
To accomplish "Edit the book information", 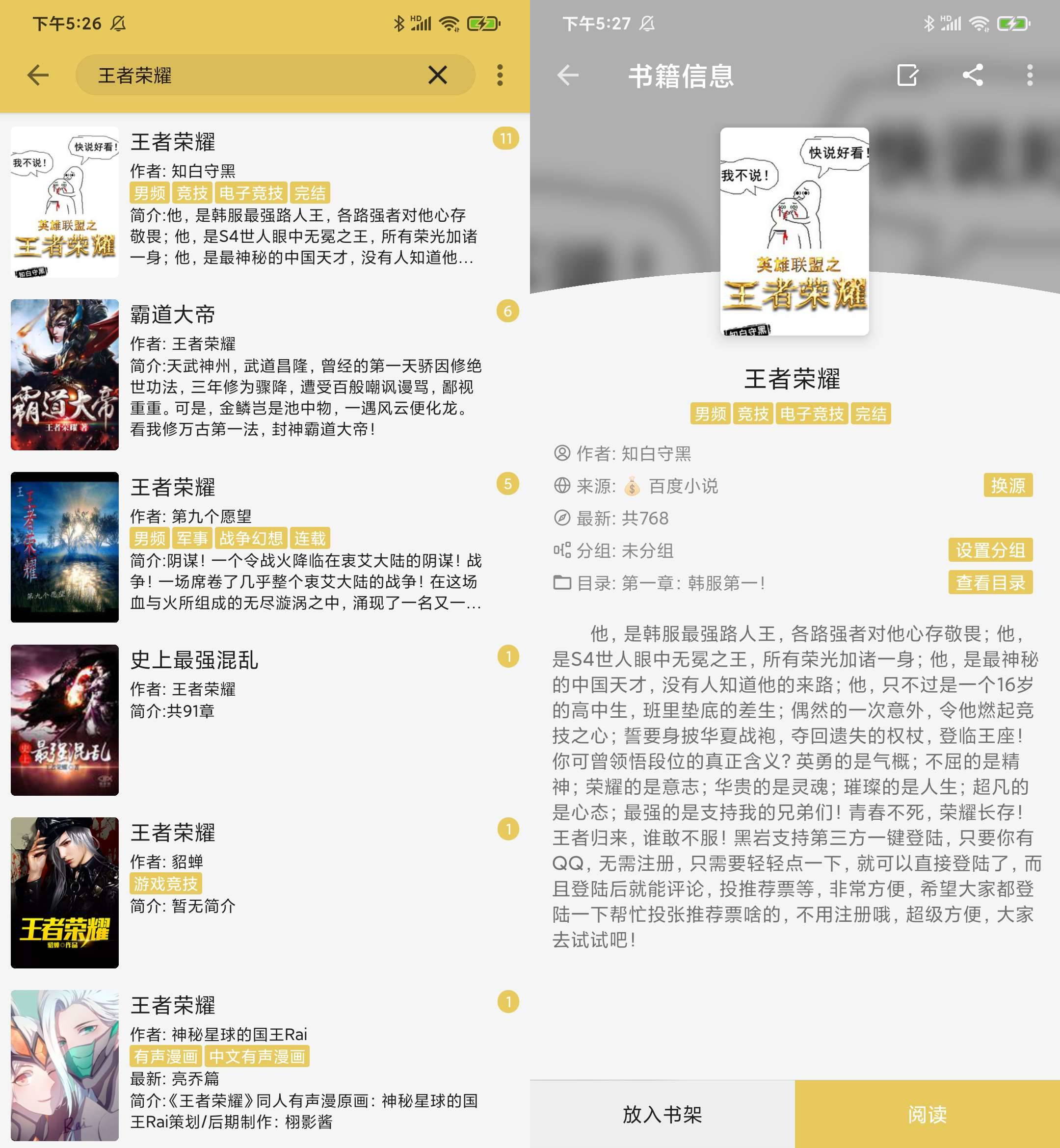I will pyautogui.click(x=907, y=75).
